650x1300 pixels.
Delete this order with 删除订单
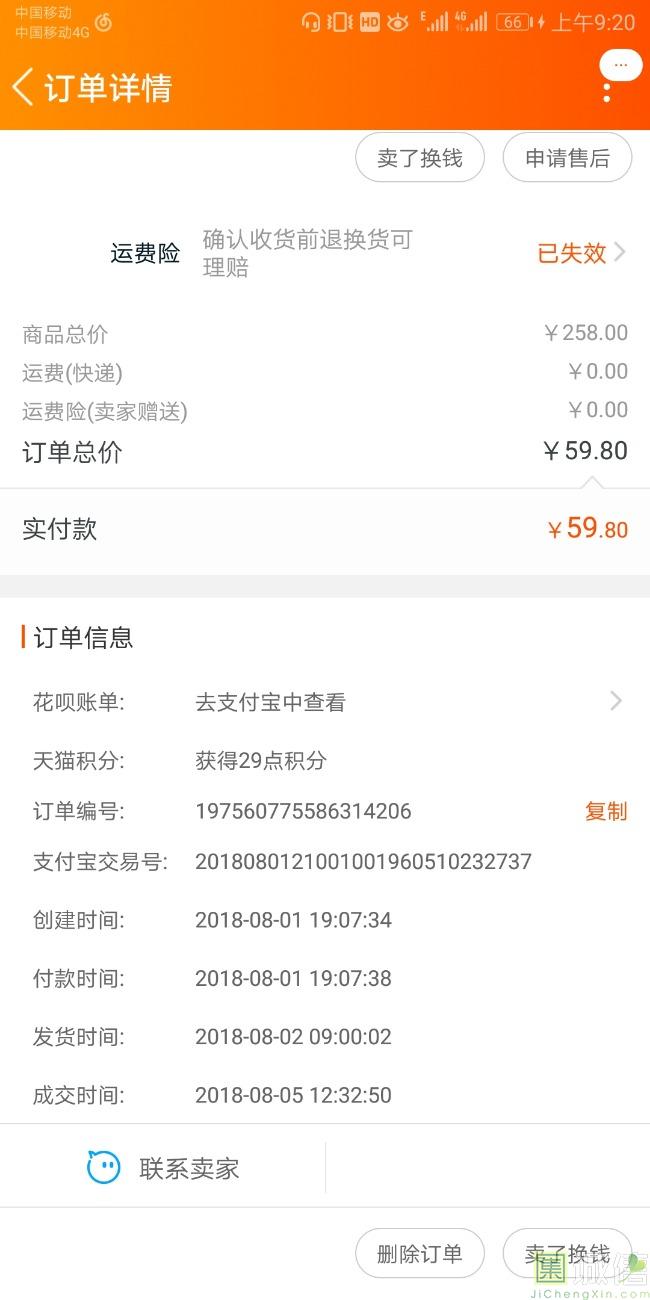[x=420, y=1254]
